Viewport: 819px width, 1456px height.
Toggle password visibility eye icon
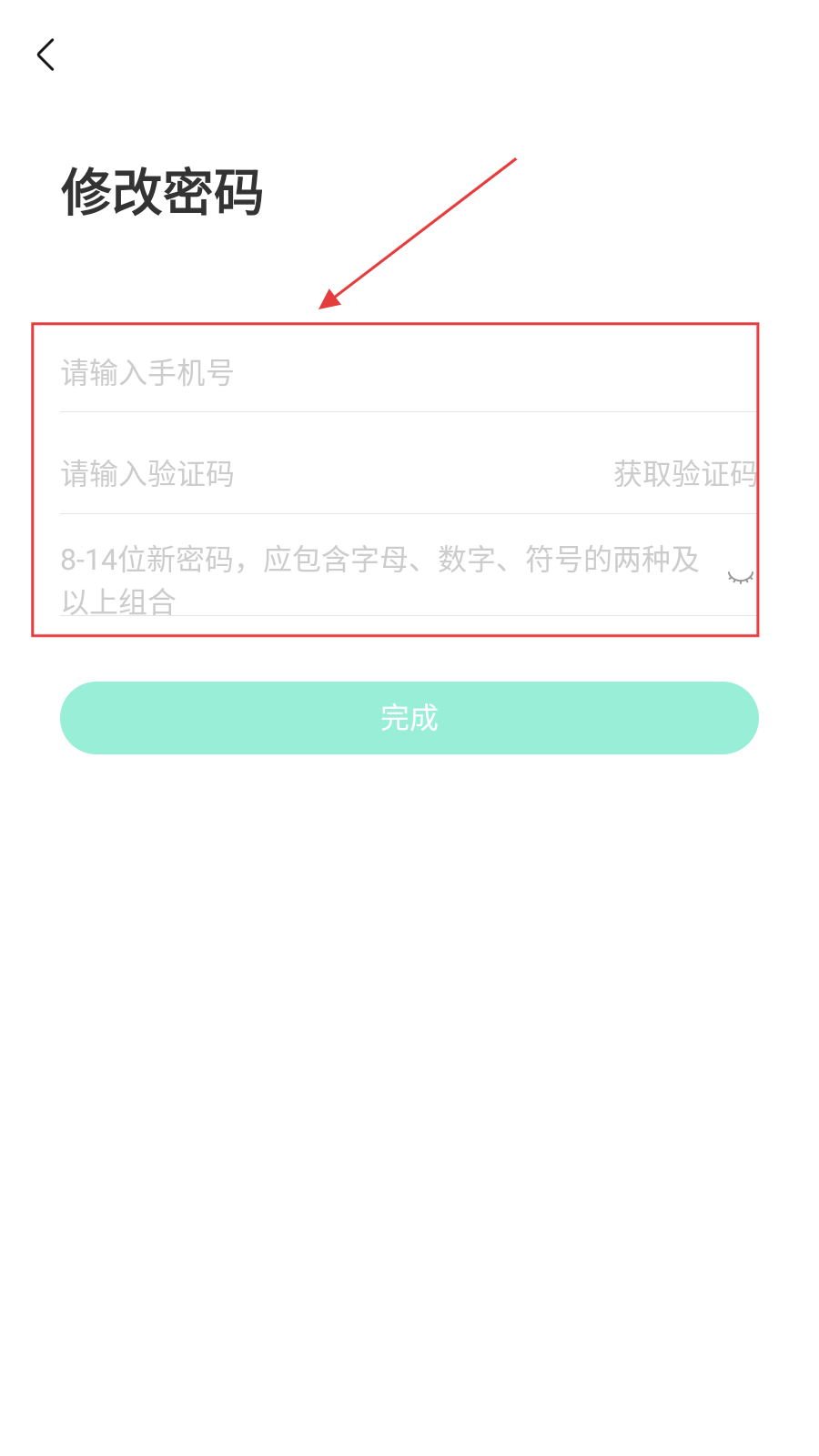point(741,578)
